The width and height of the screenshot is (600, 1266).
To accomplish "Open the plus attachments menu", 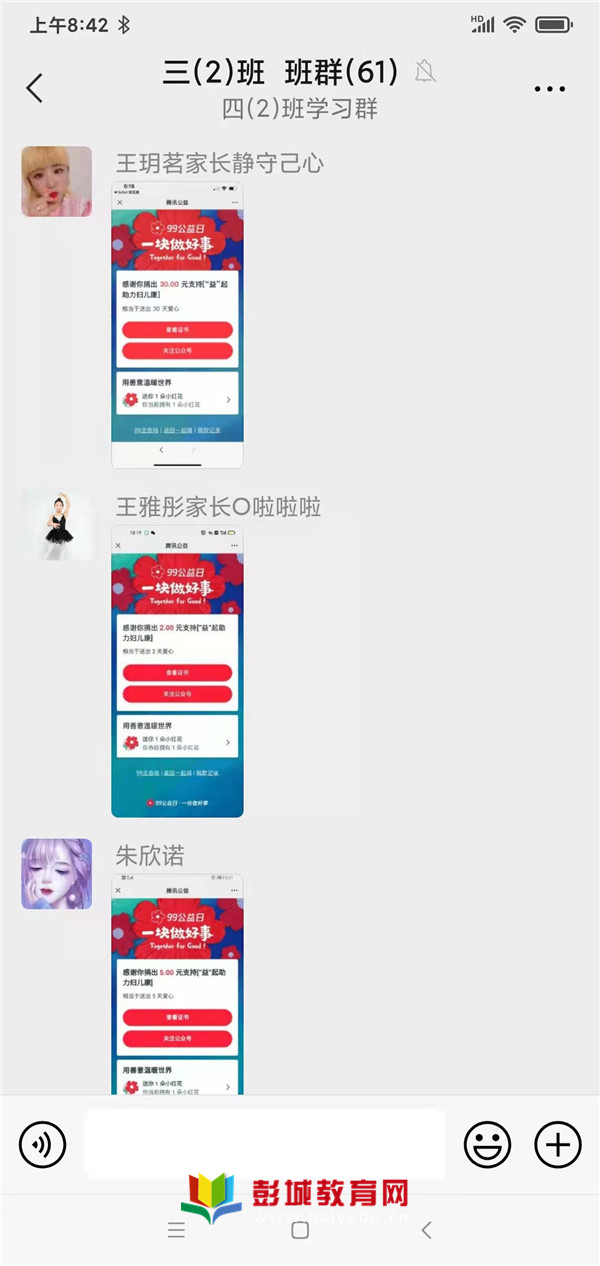I will click(557, 1144).
